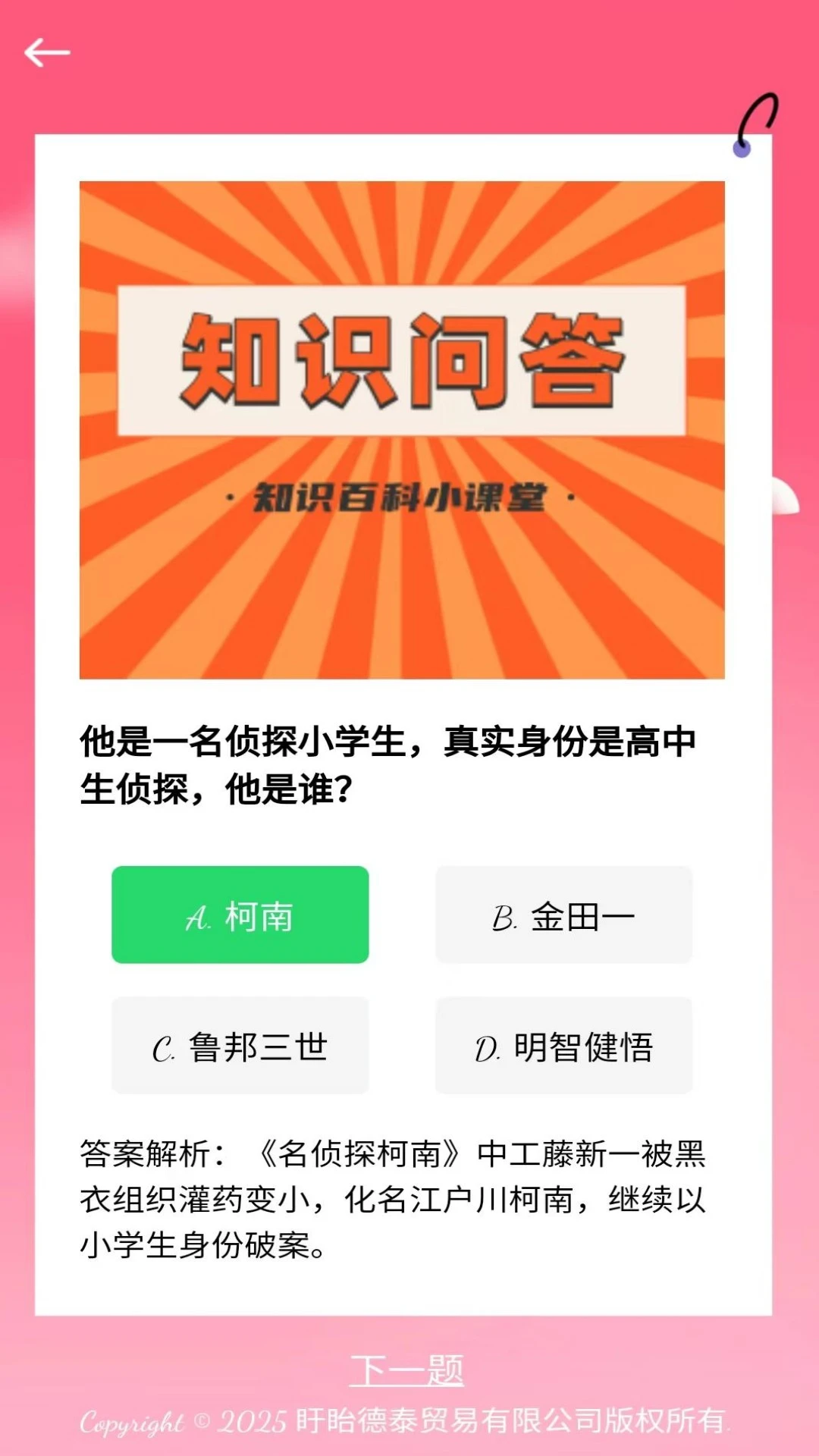The width and height of the screenshot is (819, 1456).
Task: Pick answer C. 鲁邦三世
Action: 240,1046
